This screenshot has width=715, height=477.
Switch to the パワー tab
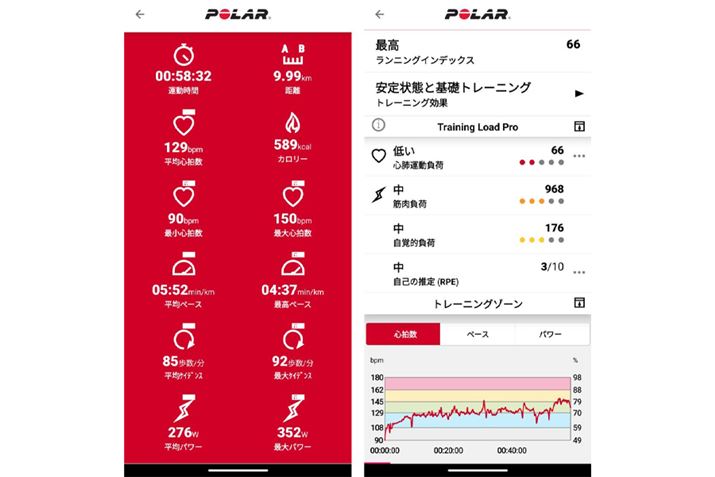pos(551,334)
